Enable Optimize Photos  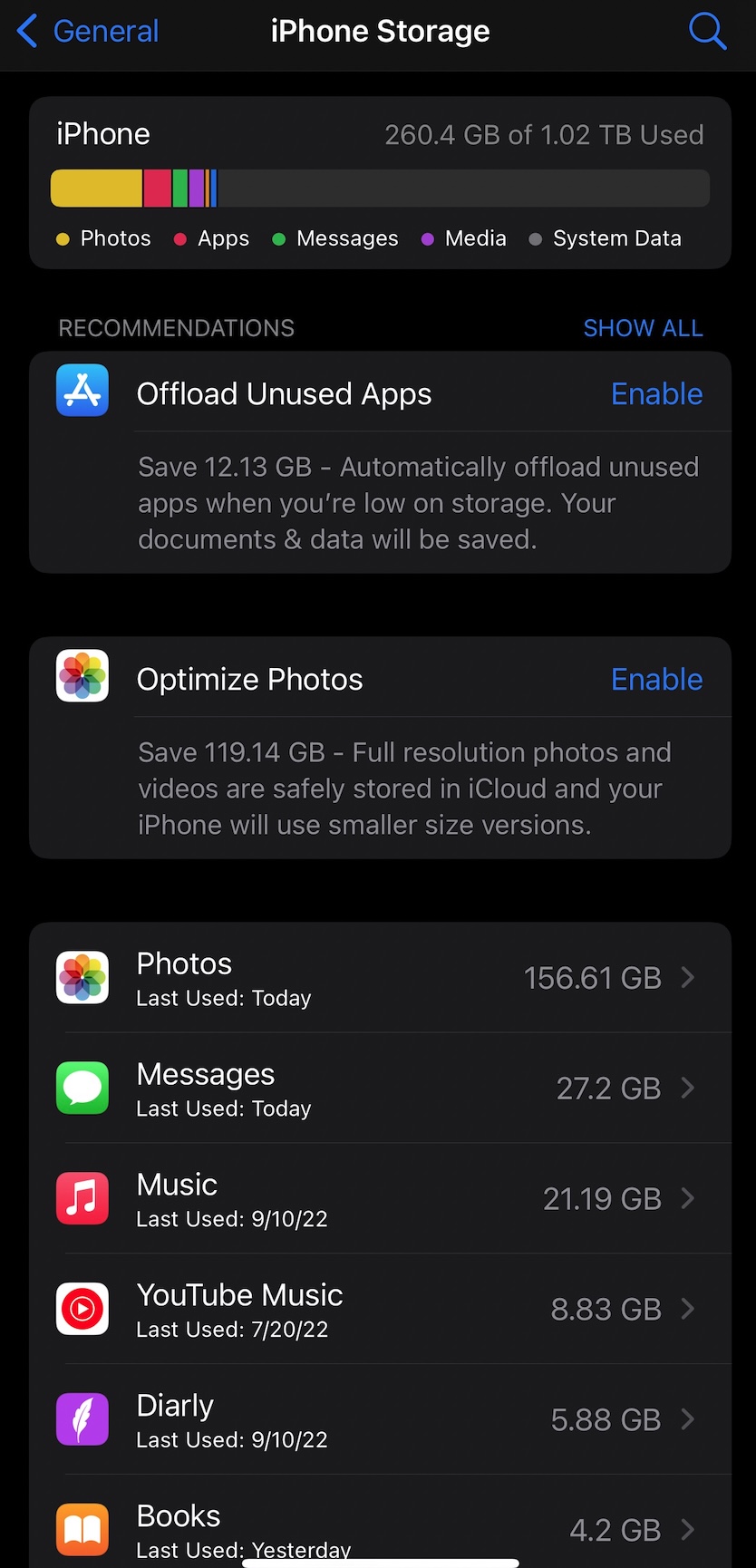tap(656, 680)
